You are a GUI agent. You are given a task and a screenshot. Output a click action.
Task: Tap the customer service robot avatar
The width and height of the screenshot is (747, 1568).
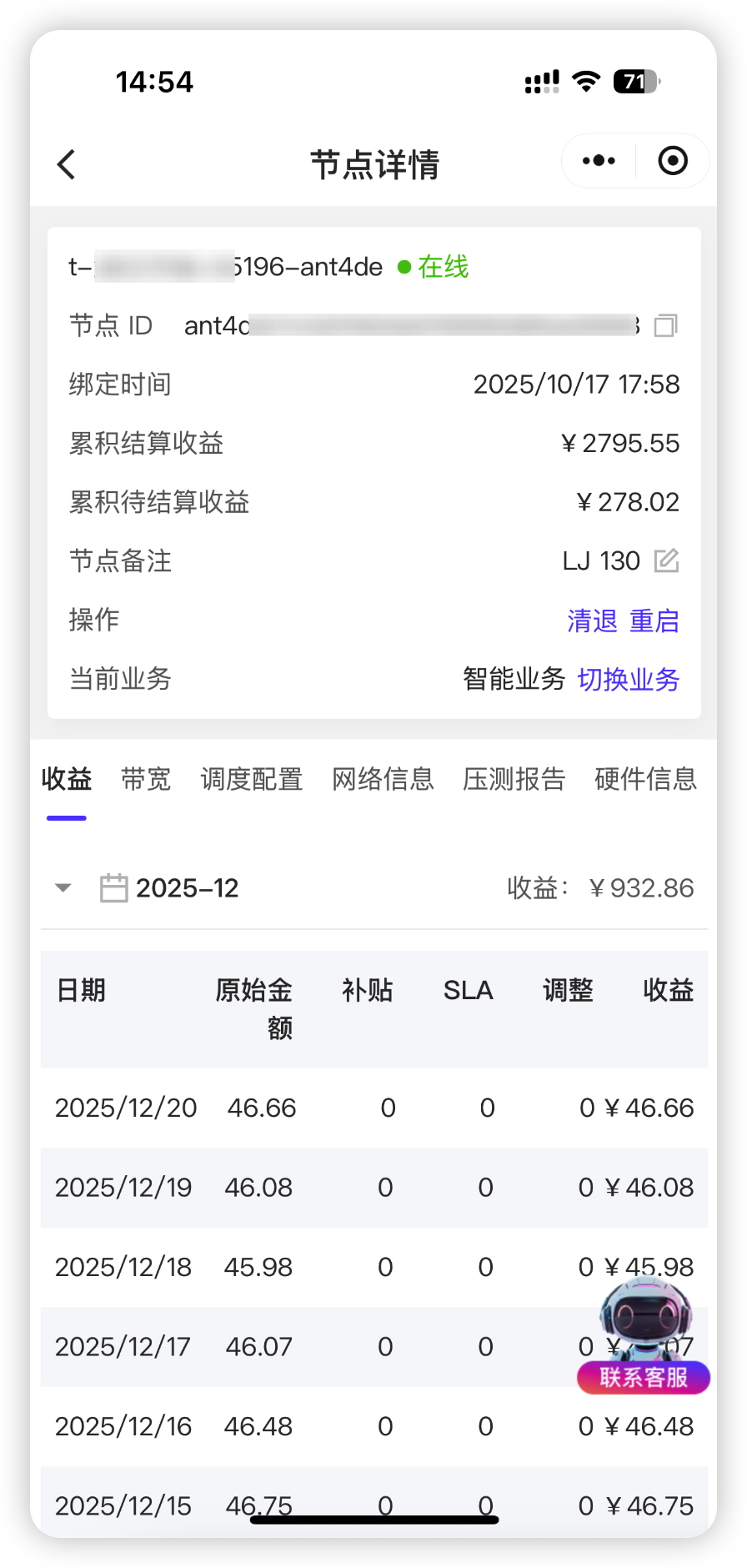(x=643, y=1316)
